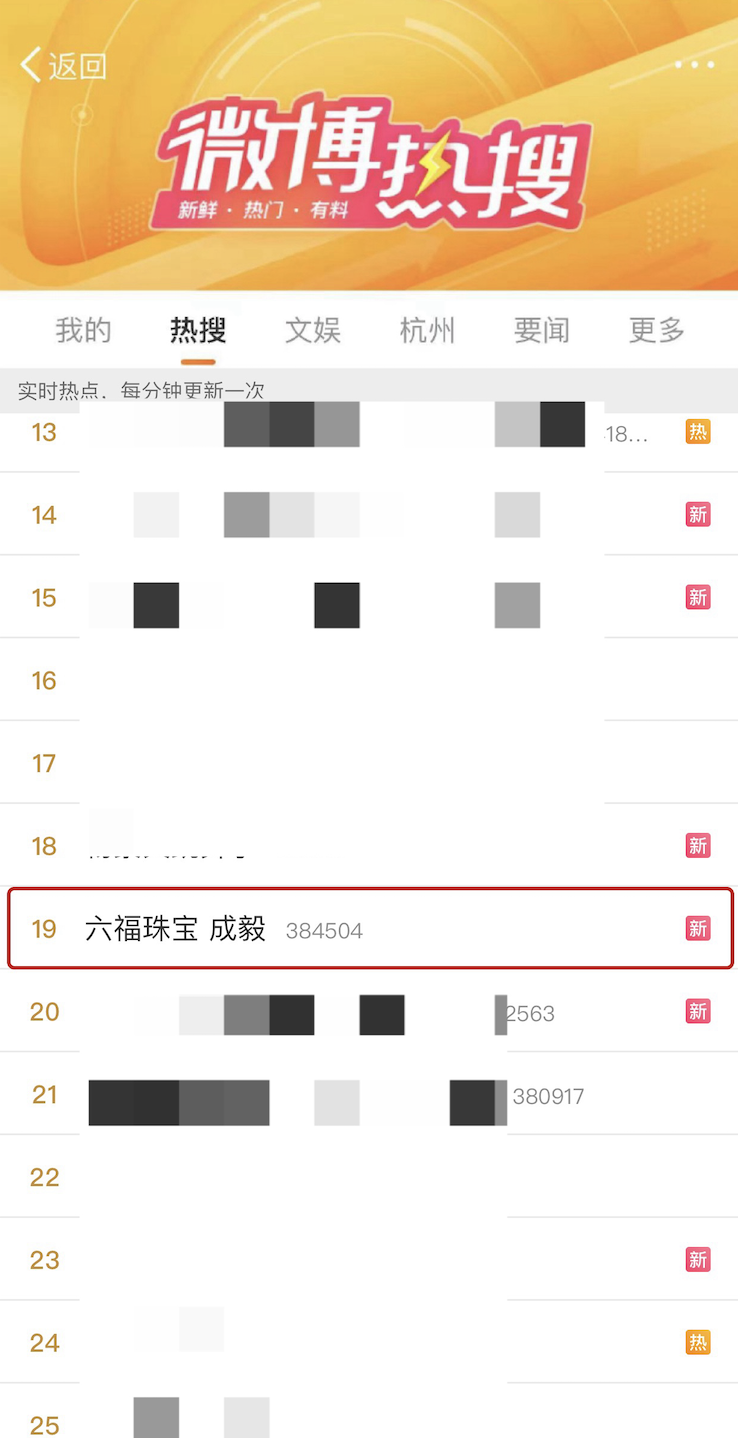738x1438 pixels.
Task: Open hot search entry ranked 14
Action: click(340, 515)
